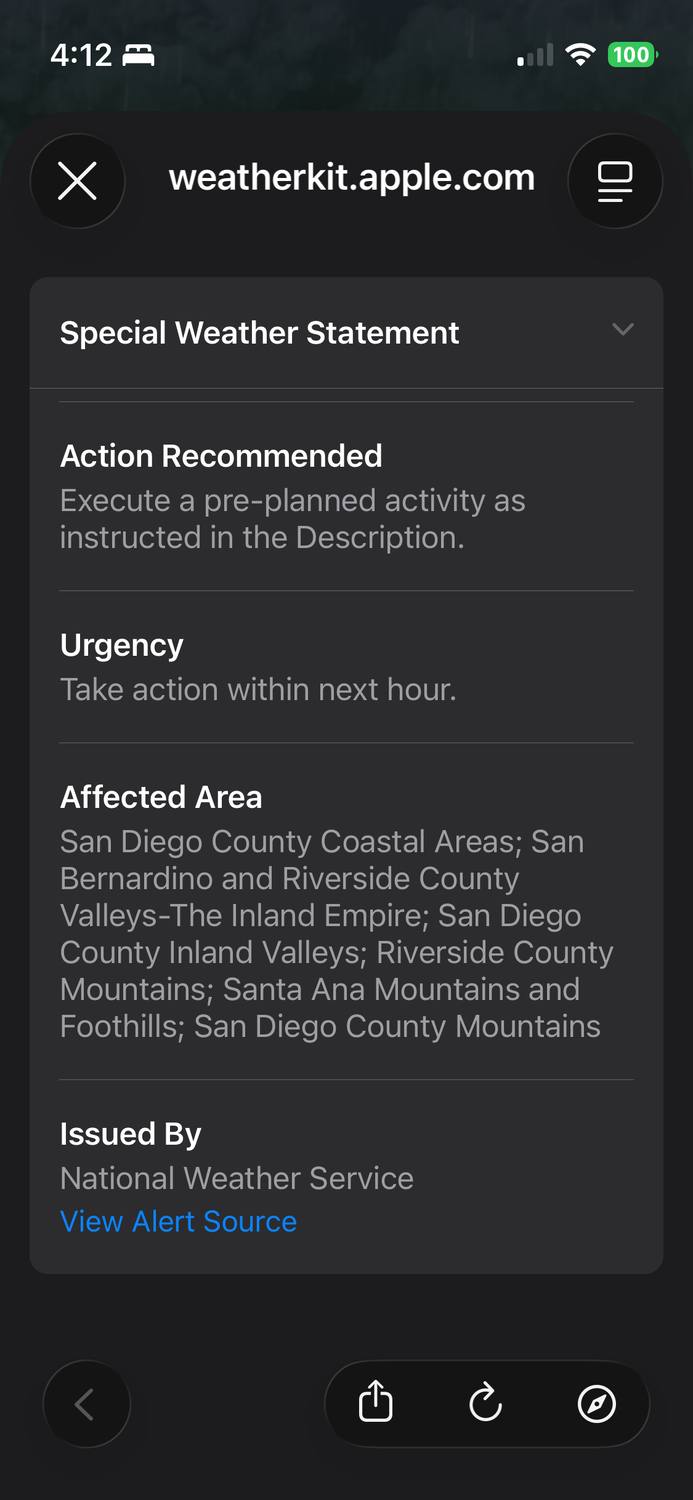Go back to the previous page
This screenshot has width=693, height=1500.
86,1404
